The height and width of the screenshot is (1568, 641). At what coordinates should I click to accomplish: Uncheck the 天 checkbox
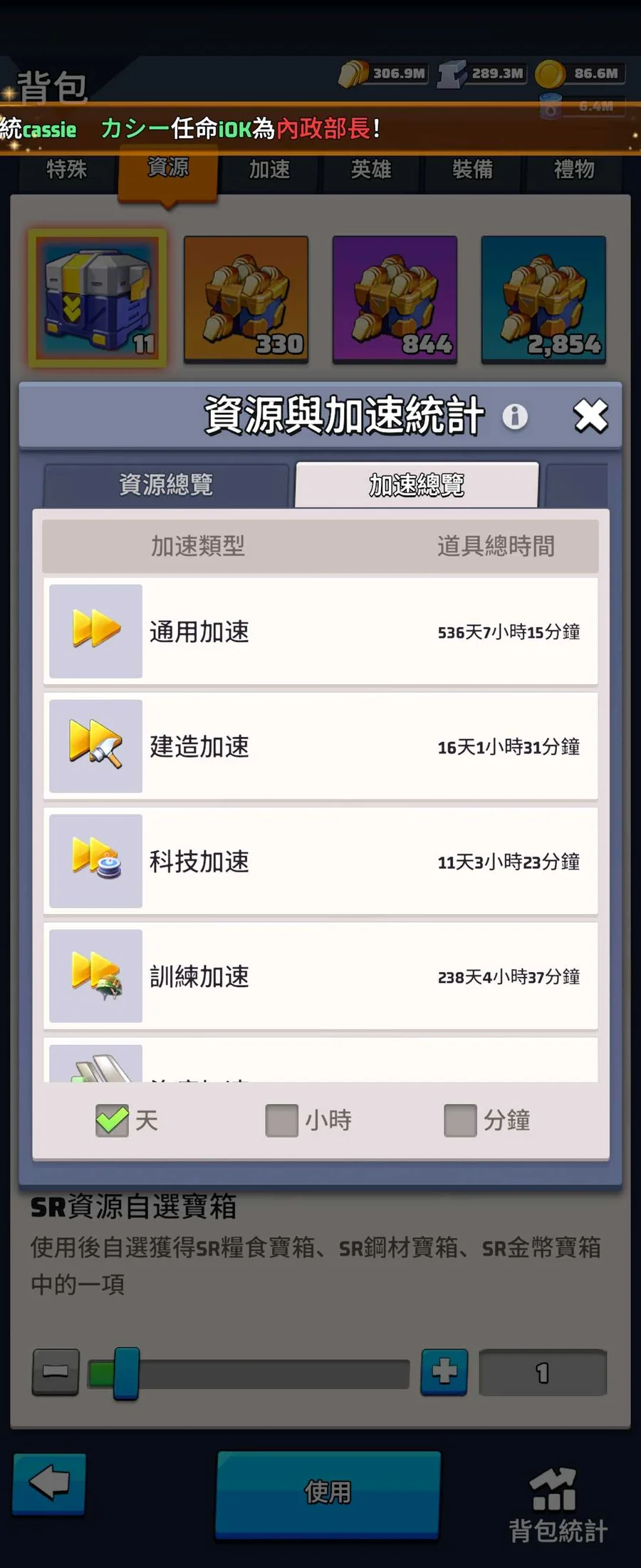click(113, 1120)
